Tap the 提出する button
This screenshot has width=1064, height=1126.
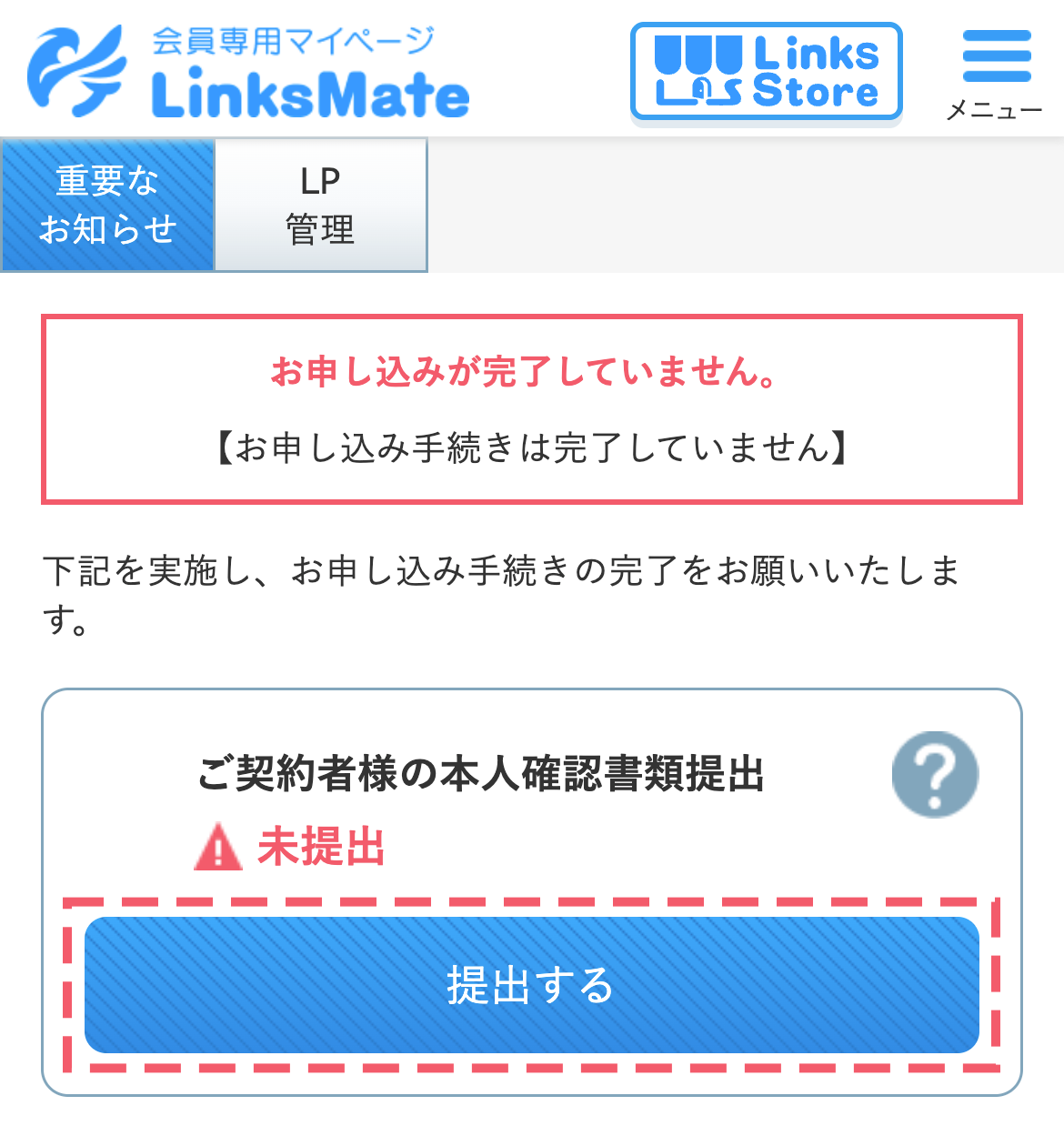click(x=531, y=985)
